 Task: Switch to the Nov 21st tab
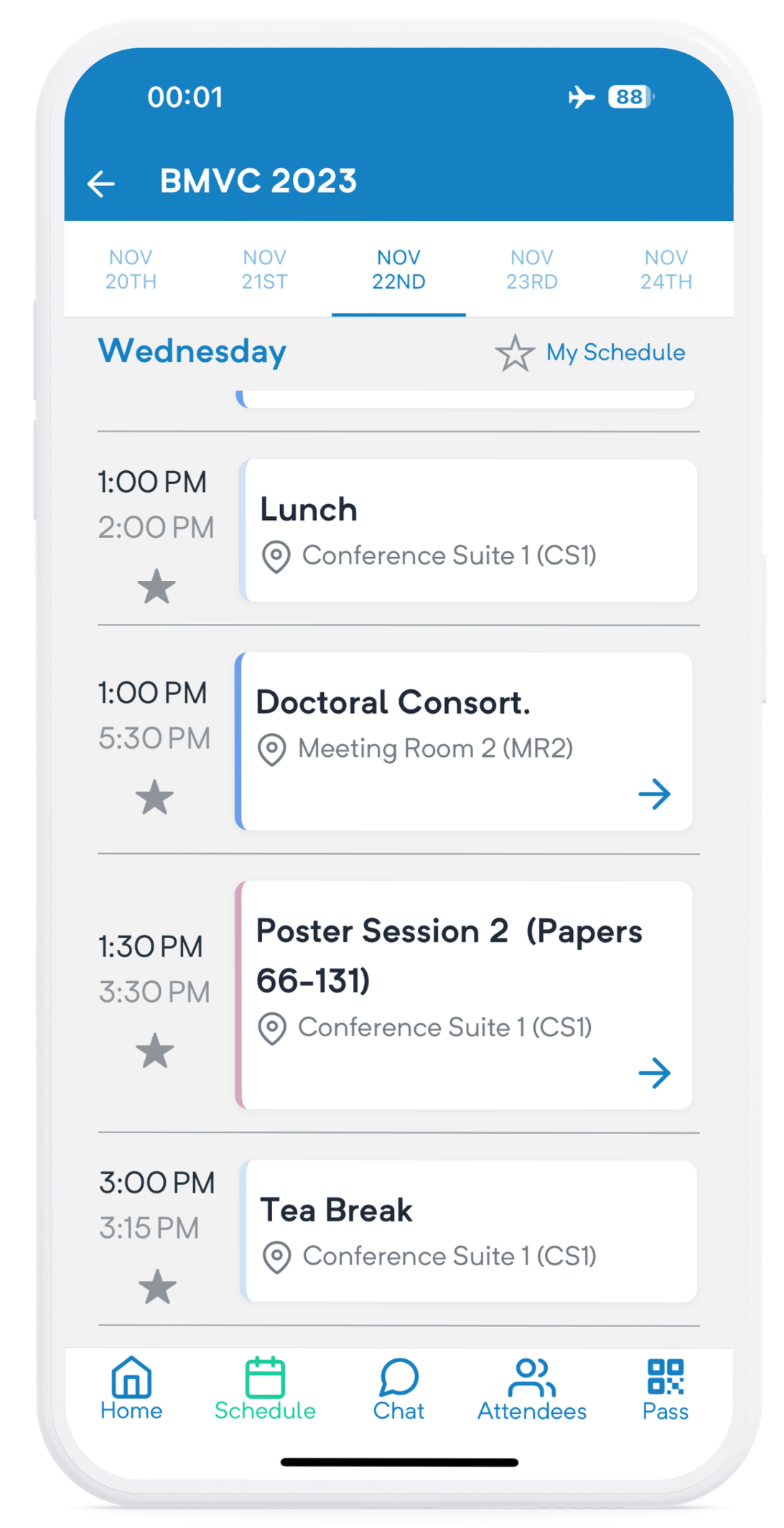(265, 269)
